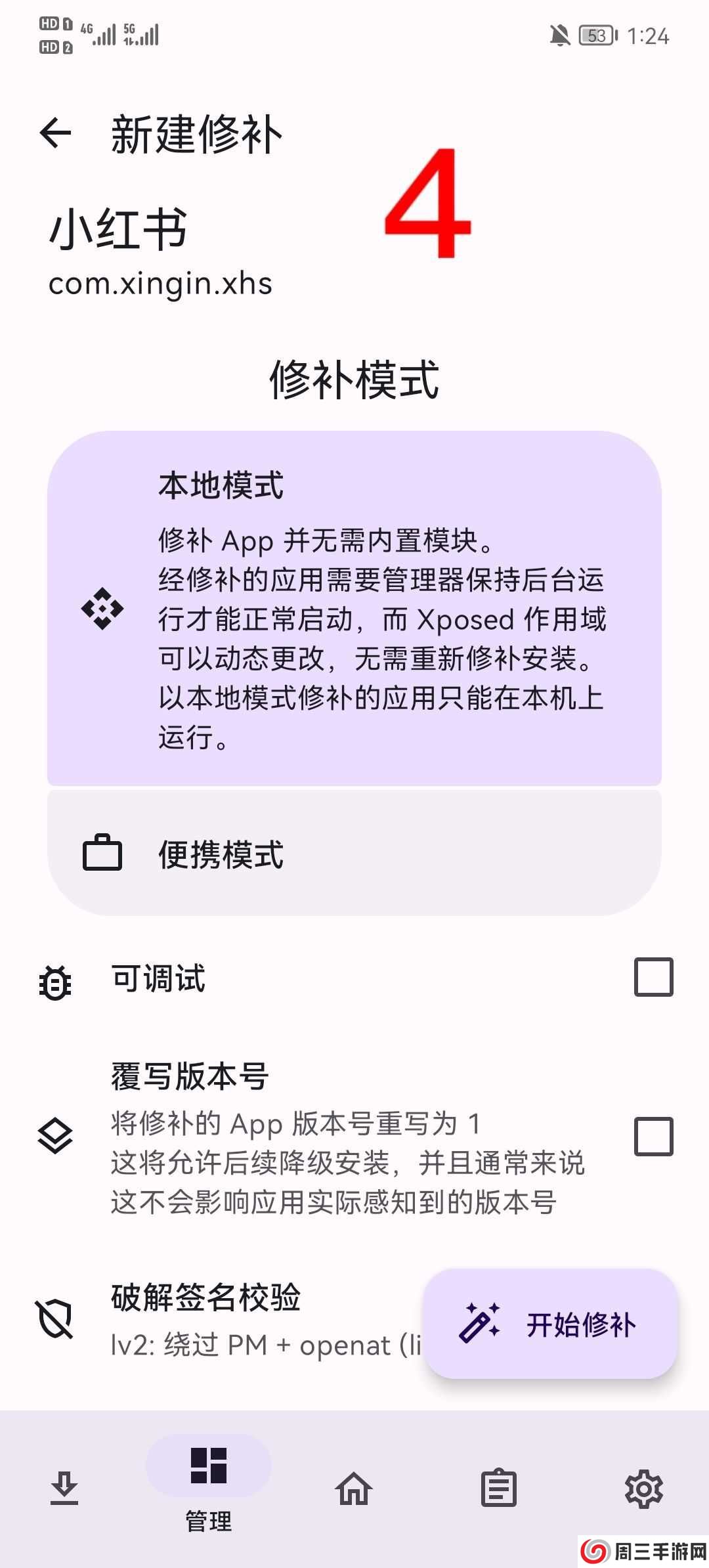Open the logs clipboard tab

click(499, 1489)
